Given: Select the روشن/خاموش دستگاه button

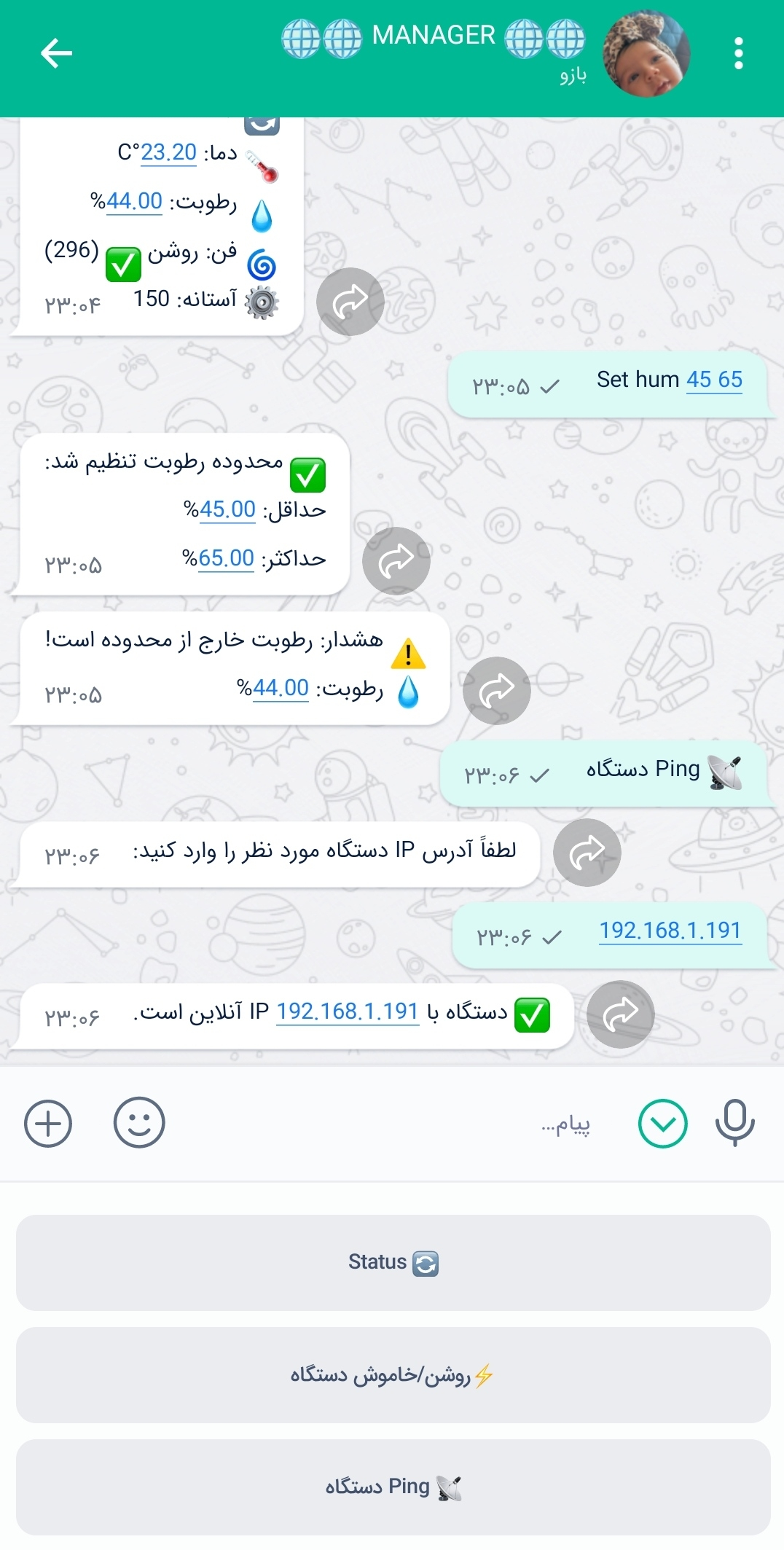Looking at the screenshot, I should (393, 1375).
